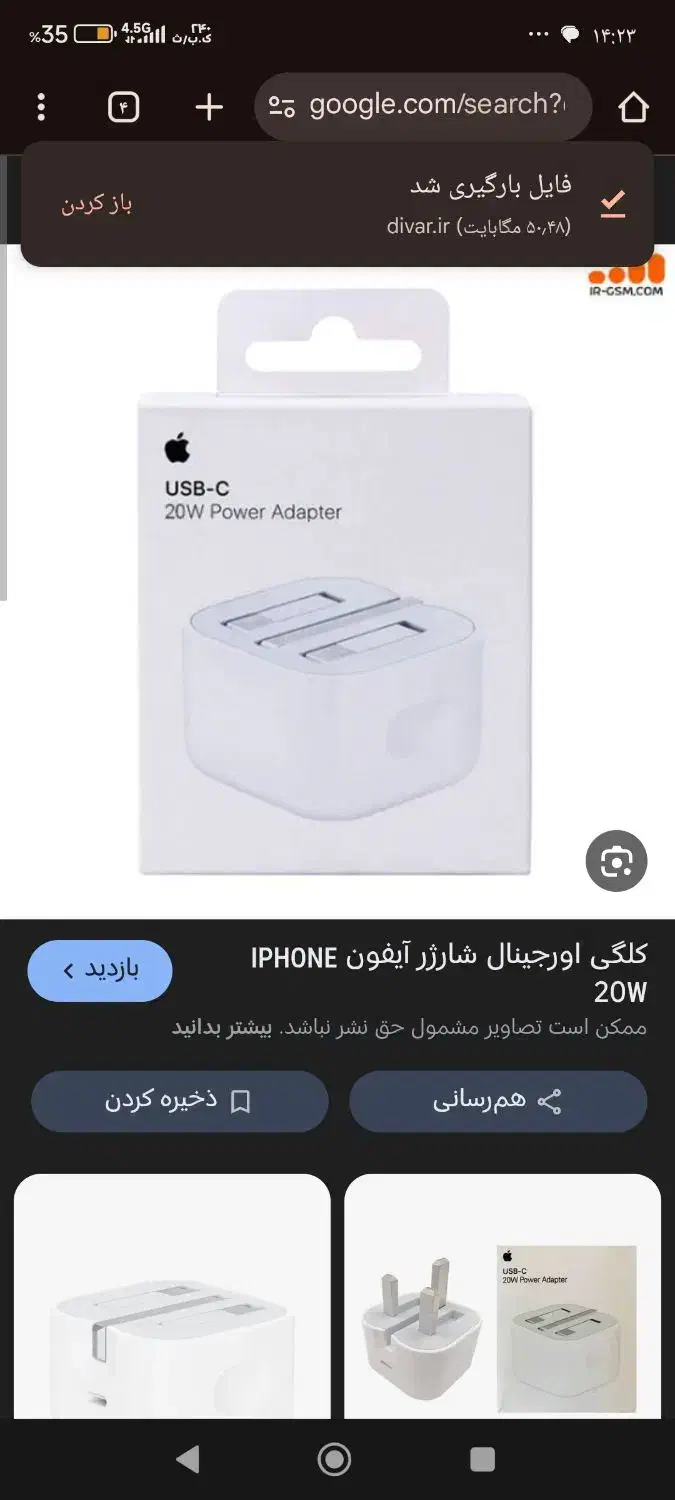Go to the phone home screen
The width and height of the screenshot is (675, 1500).
point(335,1459)
